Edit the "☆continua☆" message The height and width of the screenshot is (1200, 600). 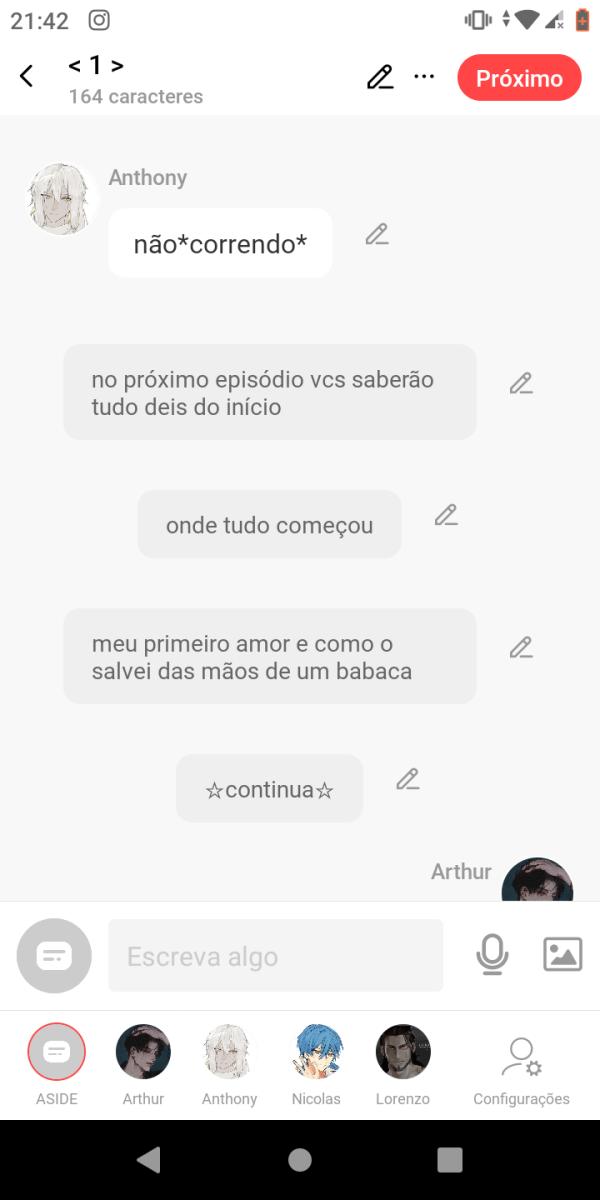(407, 780)
